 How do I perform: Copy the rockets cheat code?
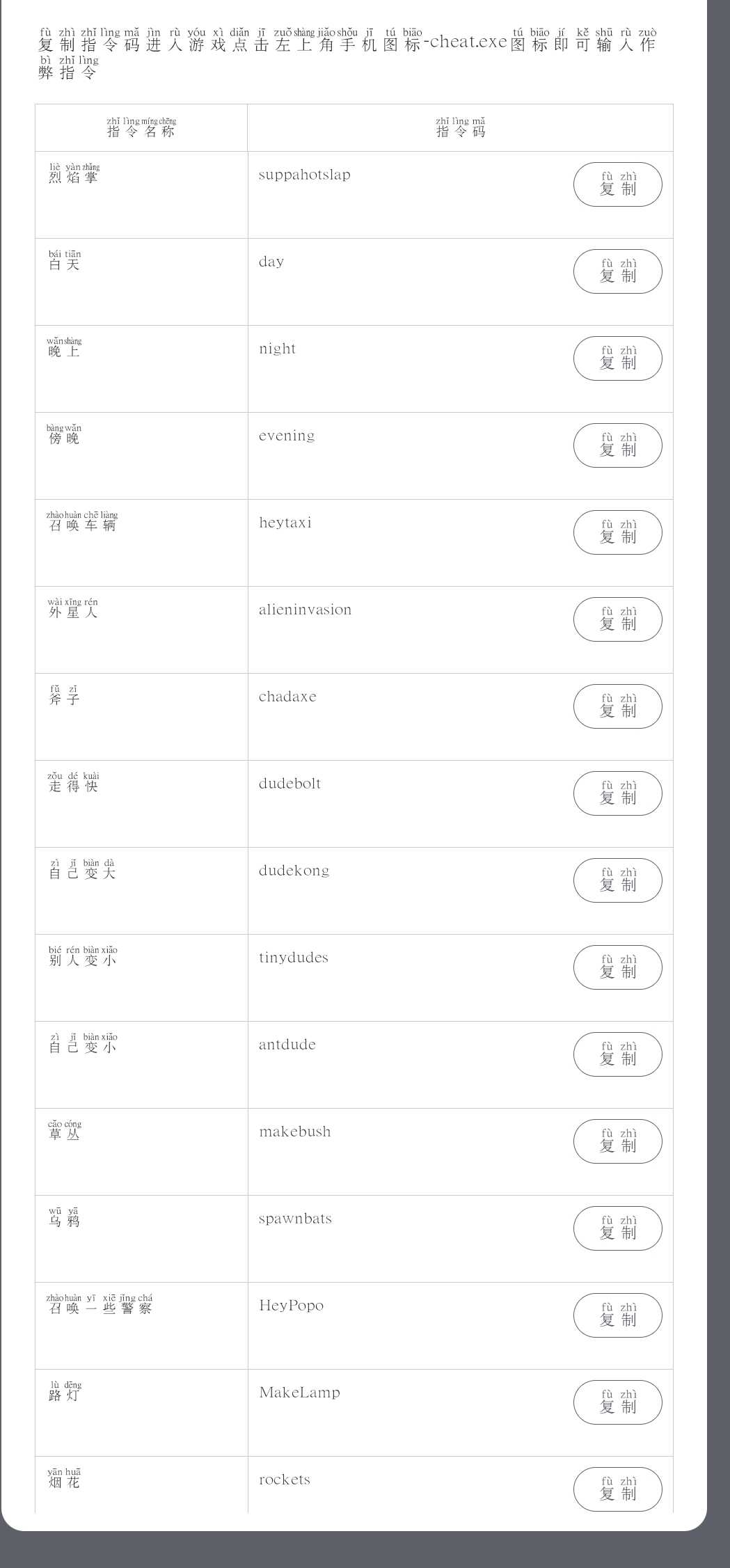point(617,1489)
